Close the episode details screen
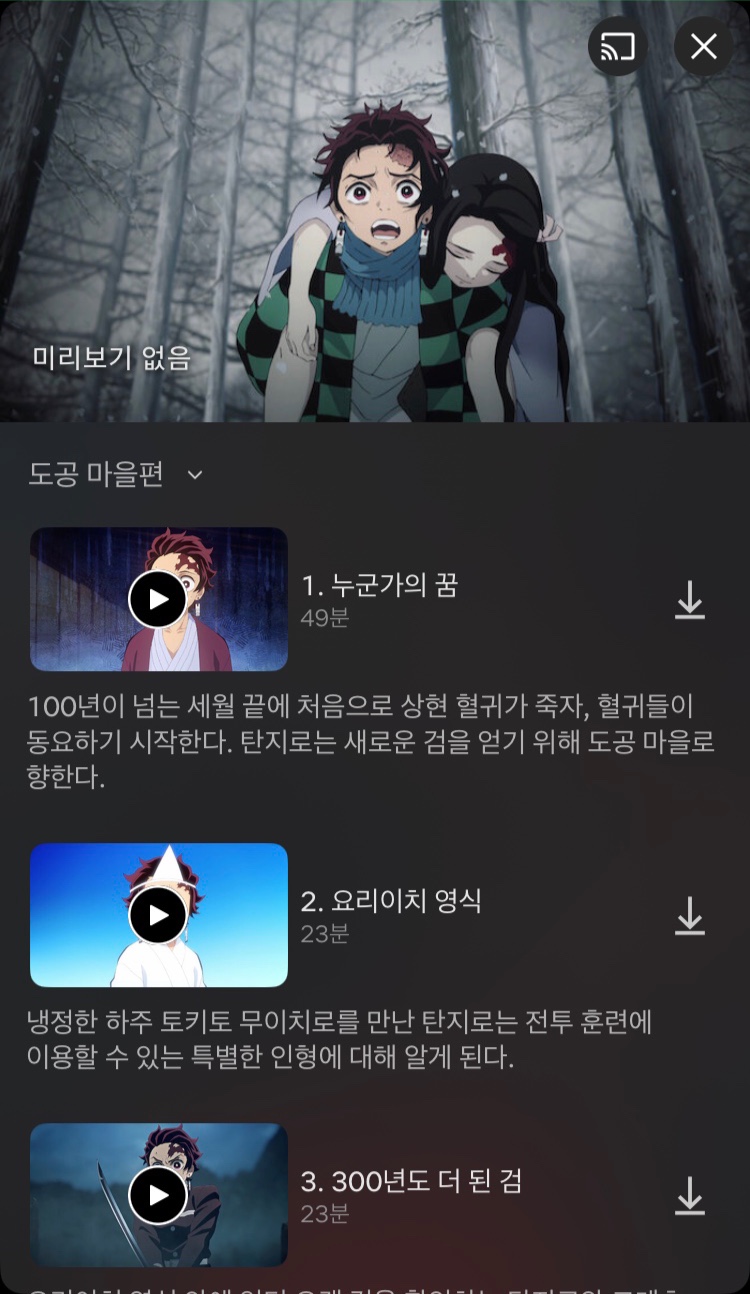The width and height of the screenshot is (750, 1294). [x=704, y=46]
